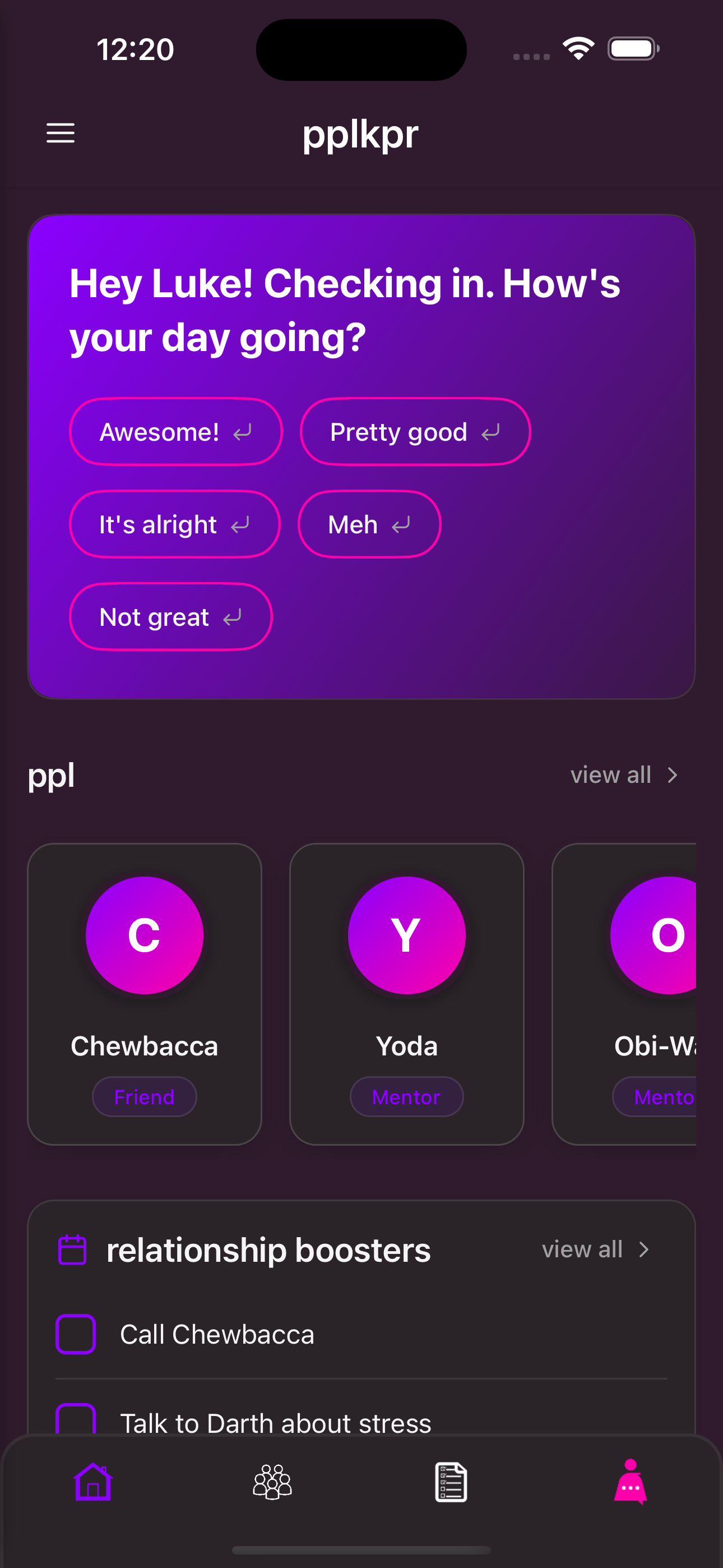The image size is (723, 1568).
Task: Mark Talk to Darth about stress done
Action: 76,1418
